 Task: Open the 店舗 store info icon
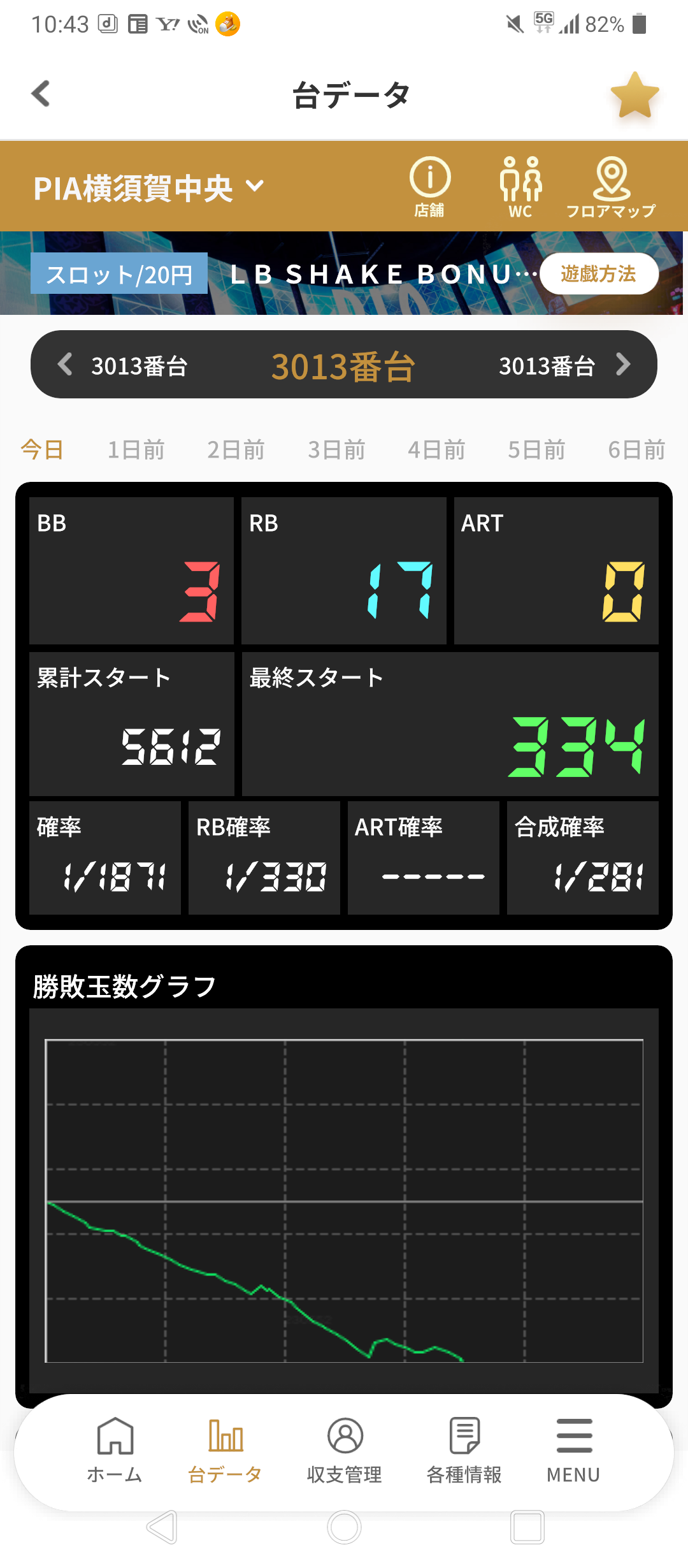pyautogui.click(x=430, y=186)
